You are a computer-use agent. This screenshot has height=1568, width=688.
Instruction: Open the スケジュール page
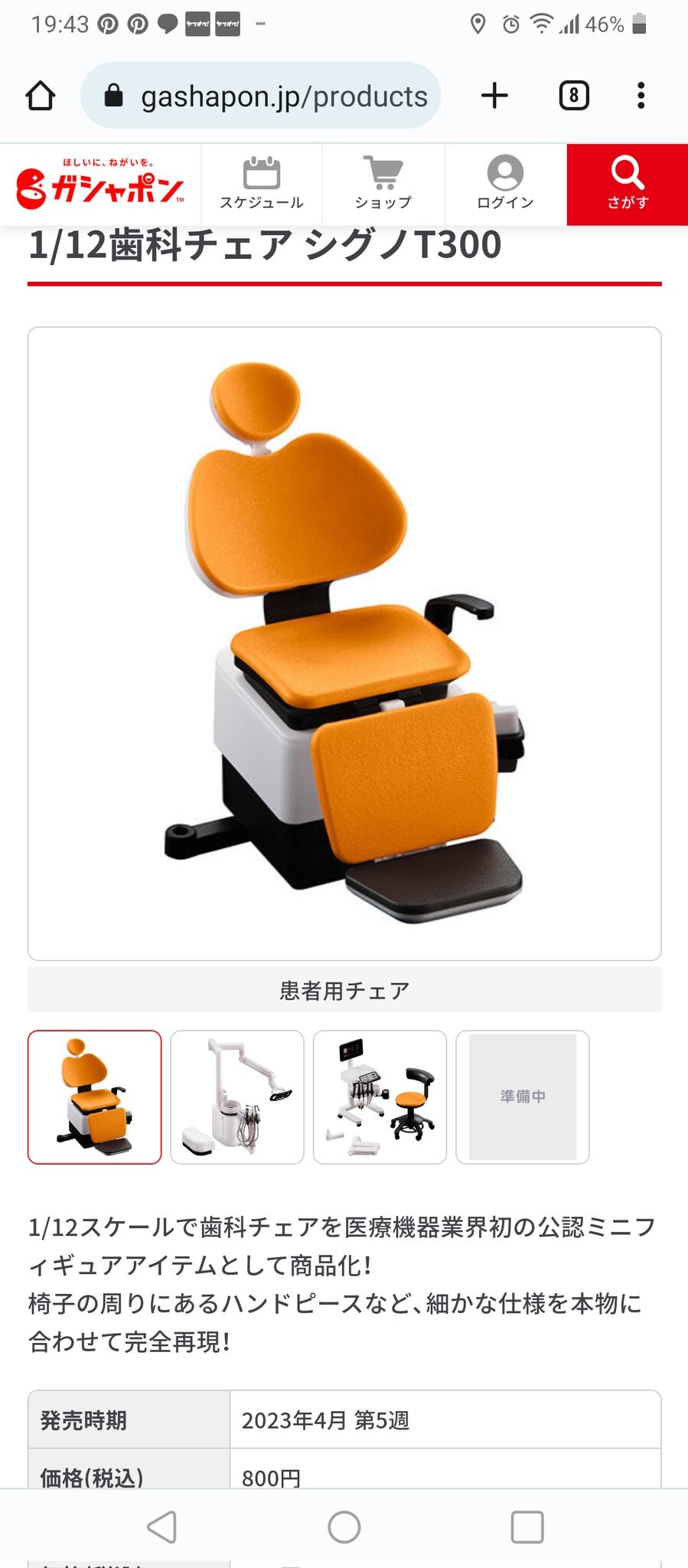coord(262,185)
